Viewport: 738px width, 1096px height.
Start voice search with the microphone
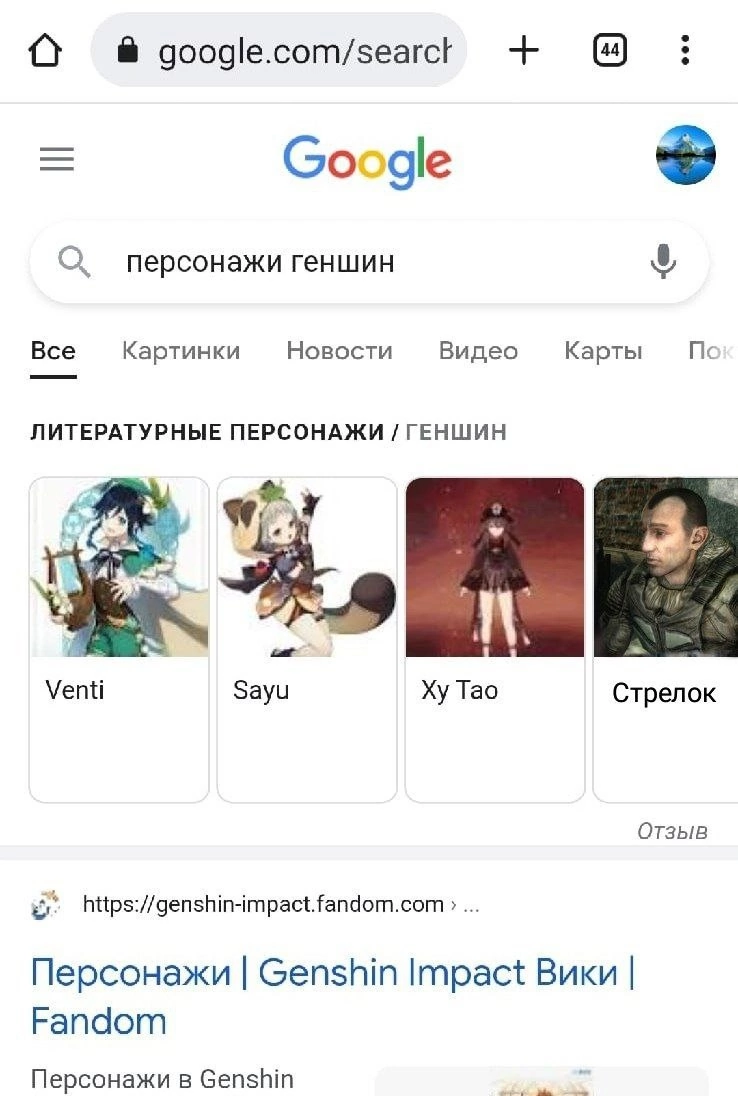point(663,262)
